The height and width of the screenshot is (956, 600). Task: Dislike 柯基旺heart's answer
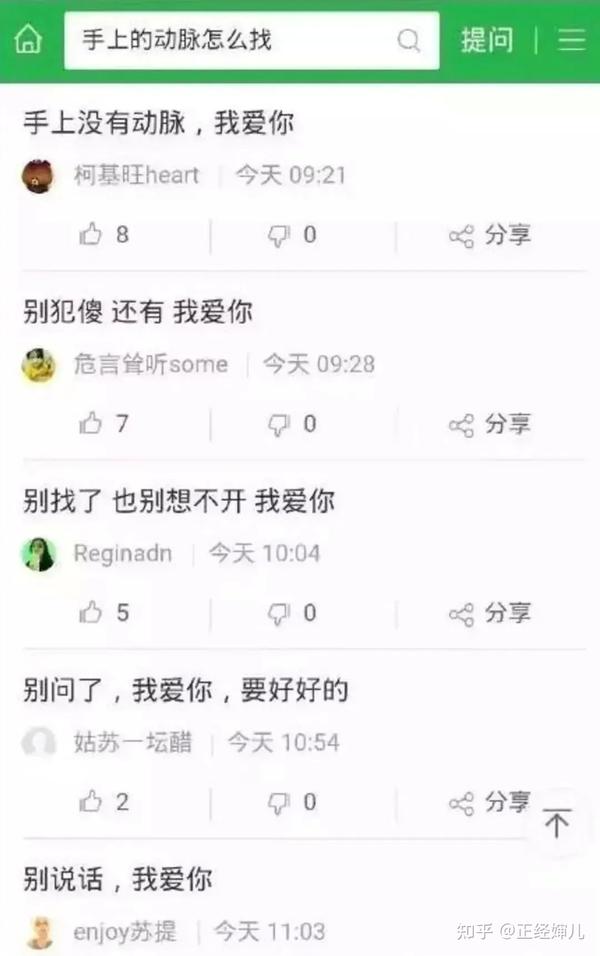pos(292,235)
